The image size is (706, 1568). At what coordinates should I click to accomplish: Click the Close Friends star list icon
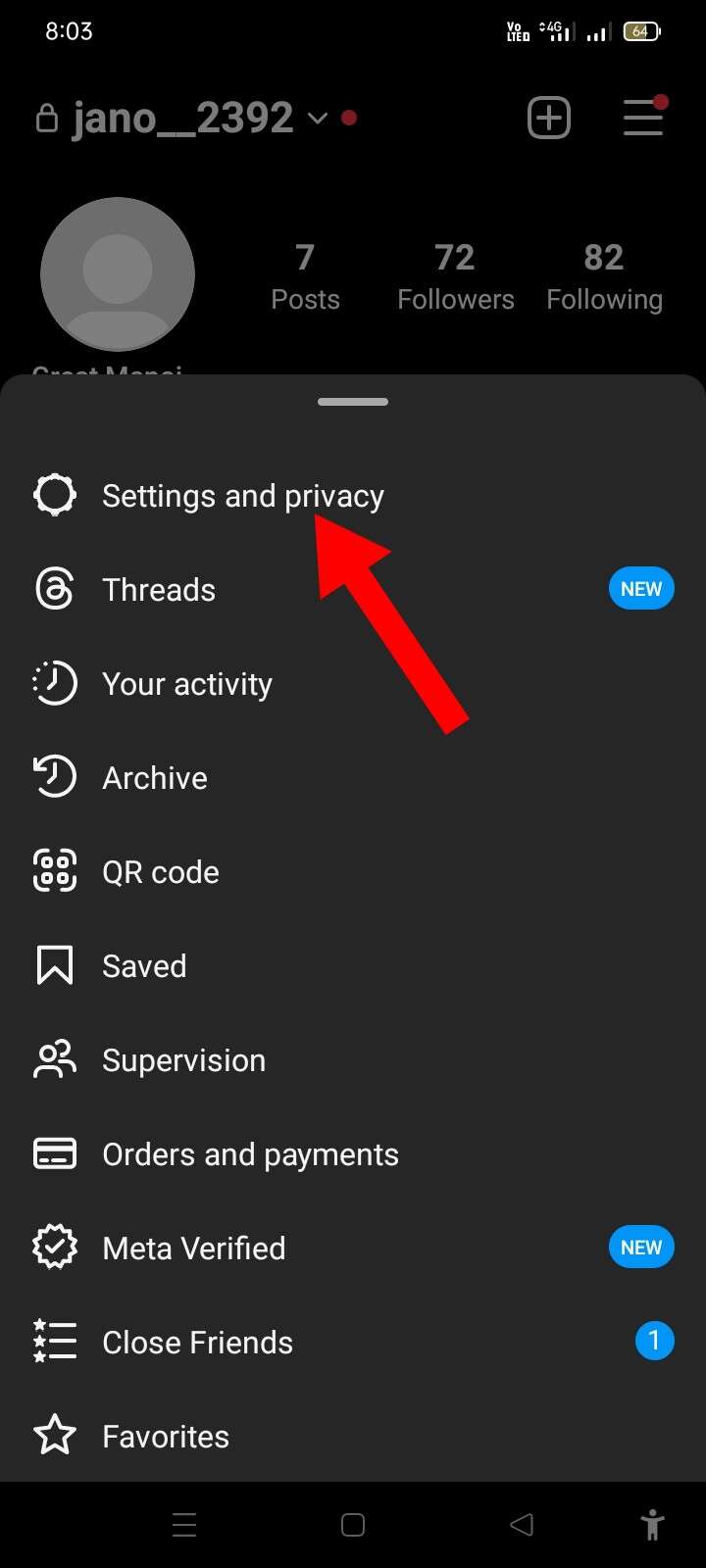pos(55,1341)
